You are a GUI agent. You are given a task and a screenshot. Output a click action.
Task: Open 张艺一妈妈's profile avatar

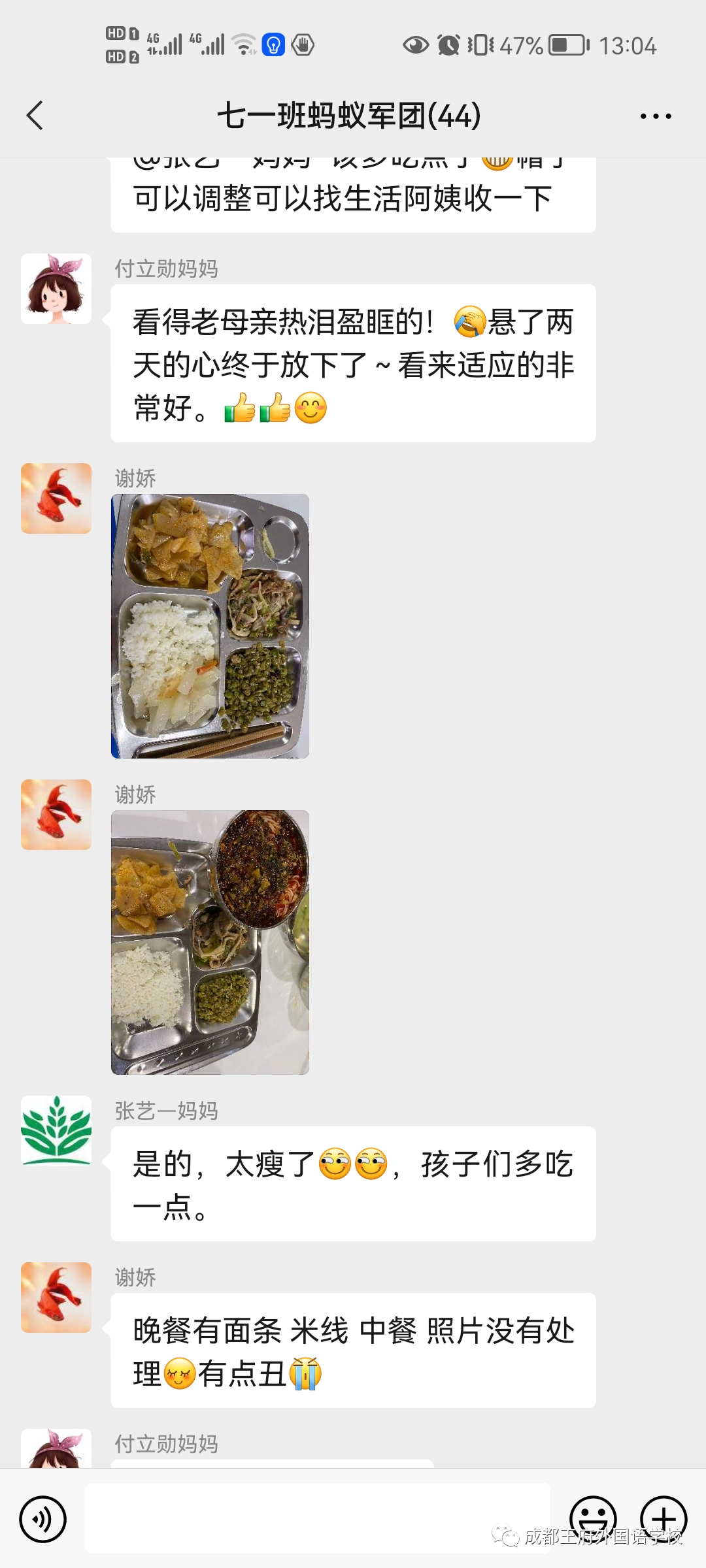click(x=56, y=1130)
